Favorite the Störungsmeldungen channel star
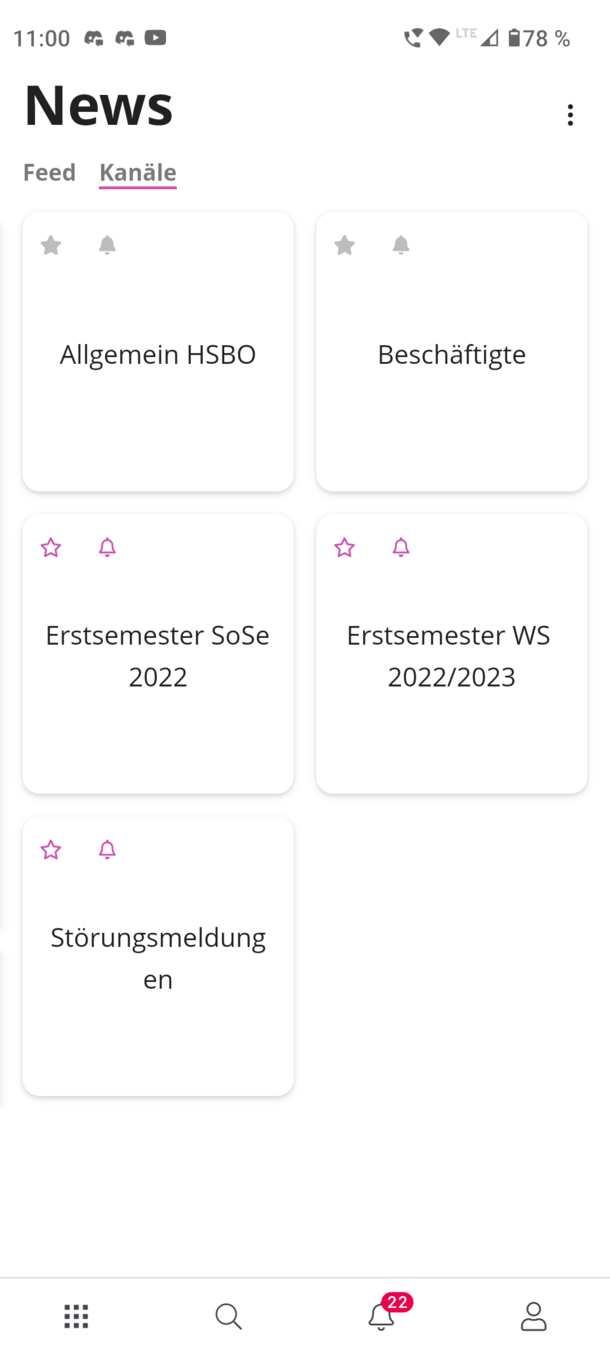610x1352 pixels. 51,849
